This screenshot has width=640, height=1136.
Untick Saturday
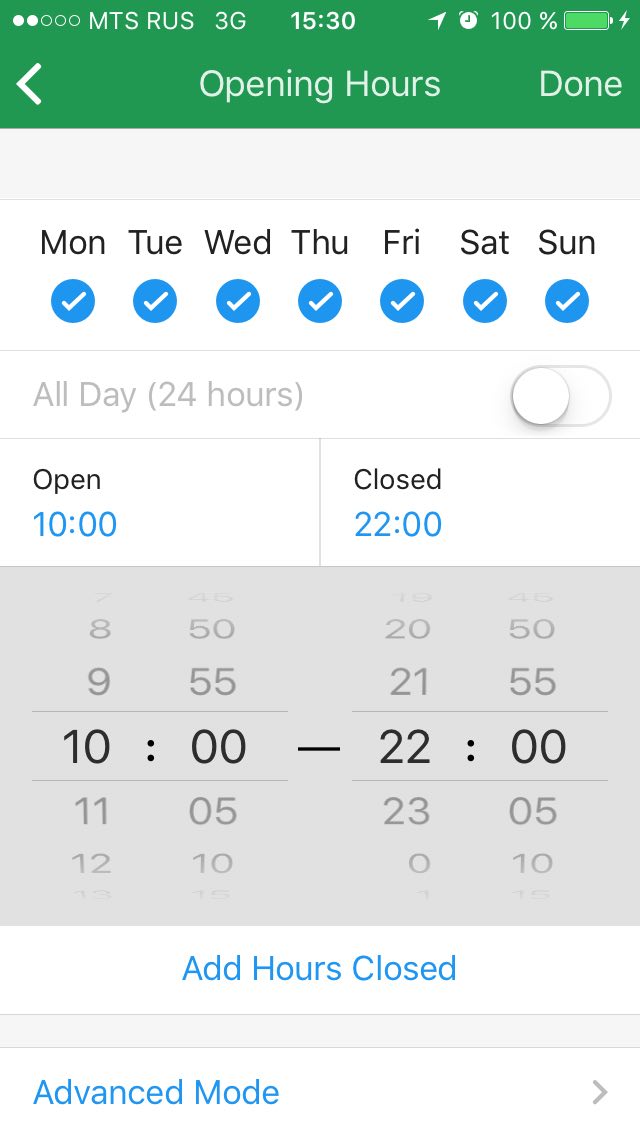point(484,301)
